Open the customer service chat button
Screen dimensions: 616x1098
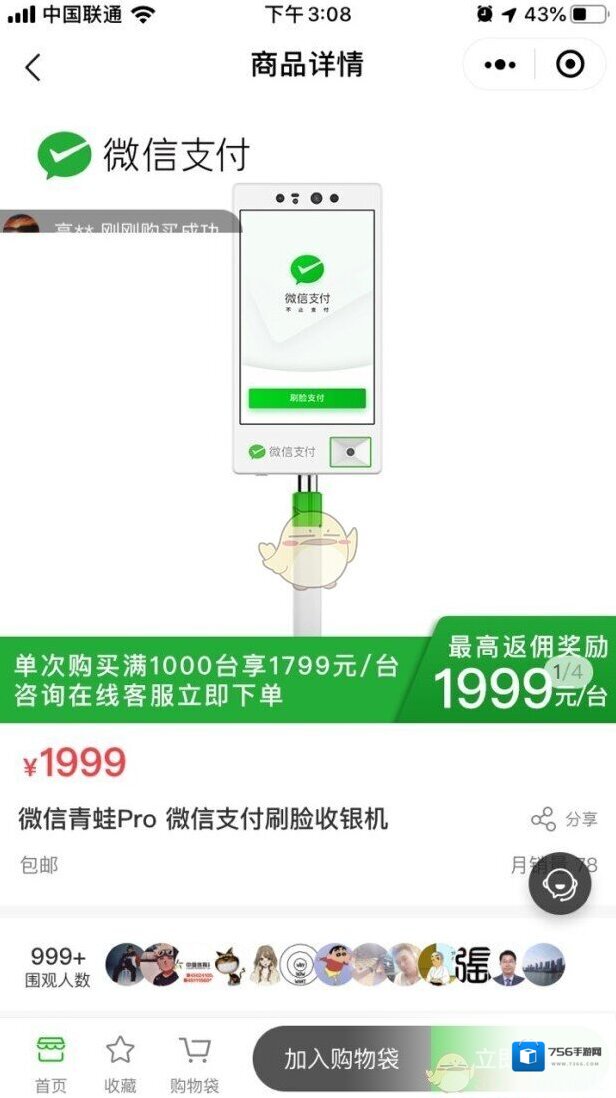(x=560, y=883)
